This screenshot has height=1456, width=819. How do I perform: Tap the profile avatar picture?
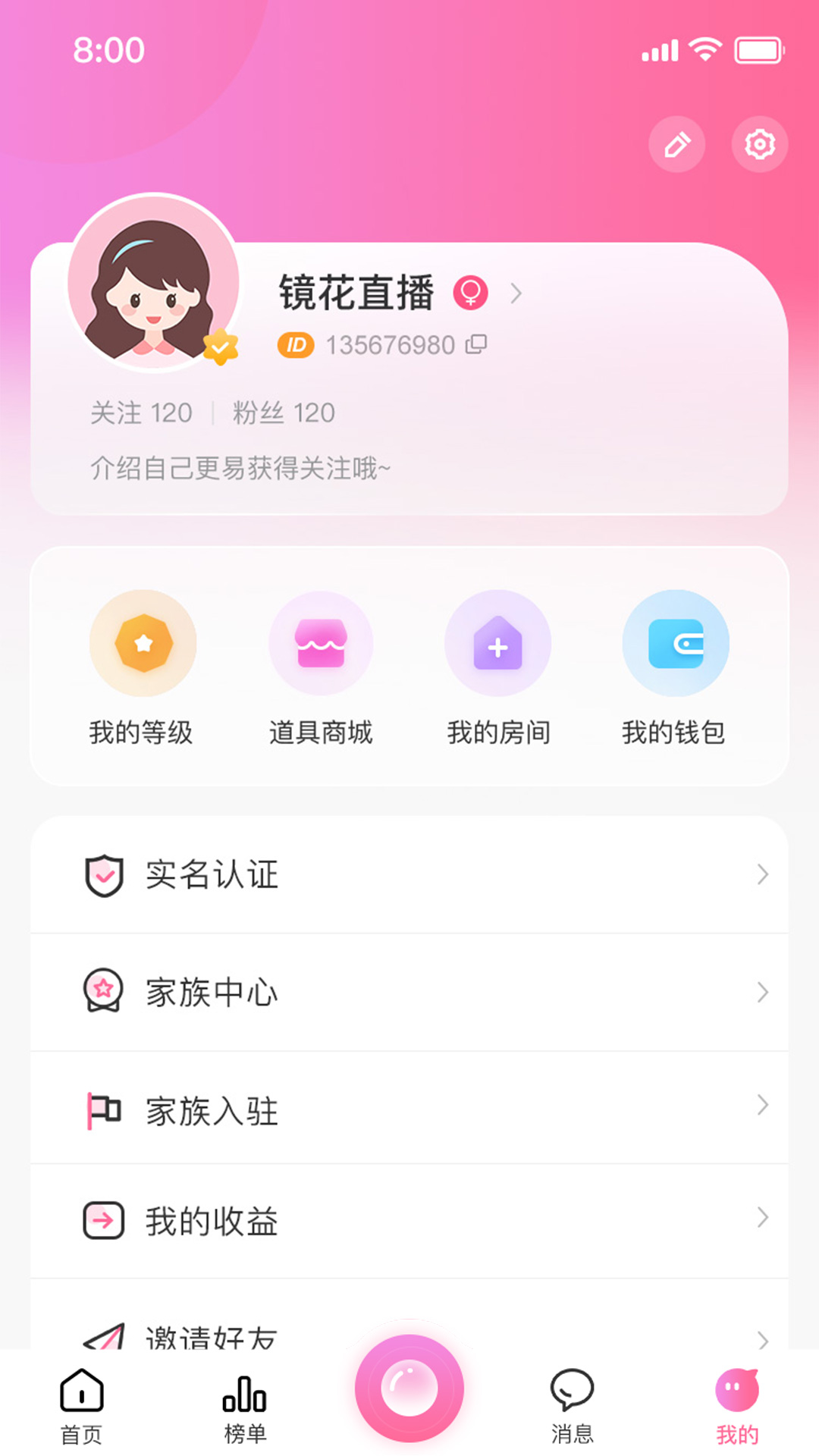[154, 284]
